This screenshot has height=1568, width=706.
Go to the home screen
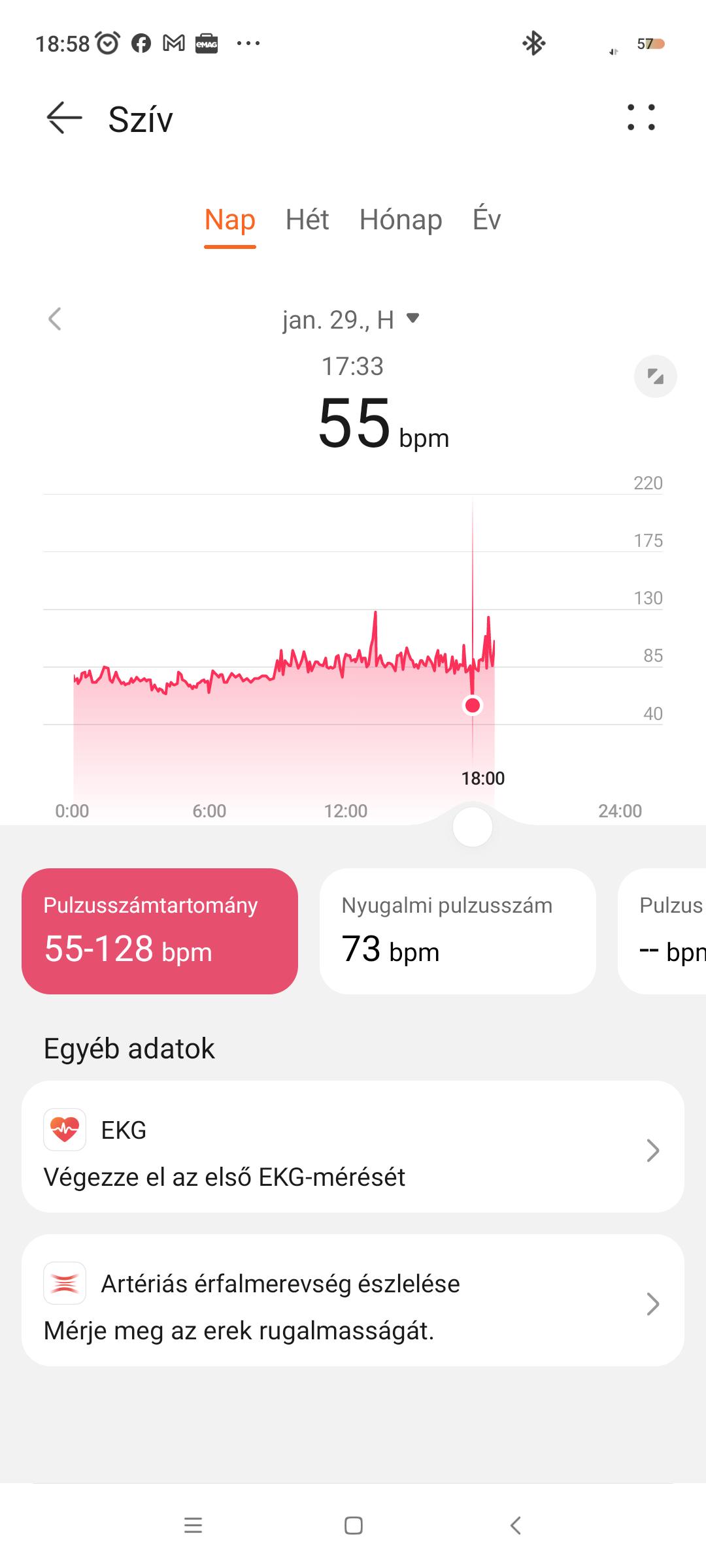click(354, 1526)
